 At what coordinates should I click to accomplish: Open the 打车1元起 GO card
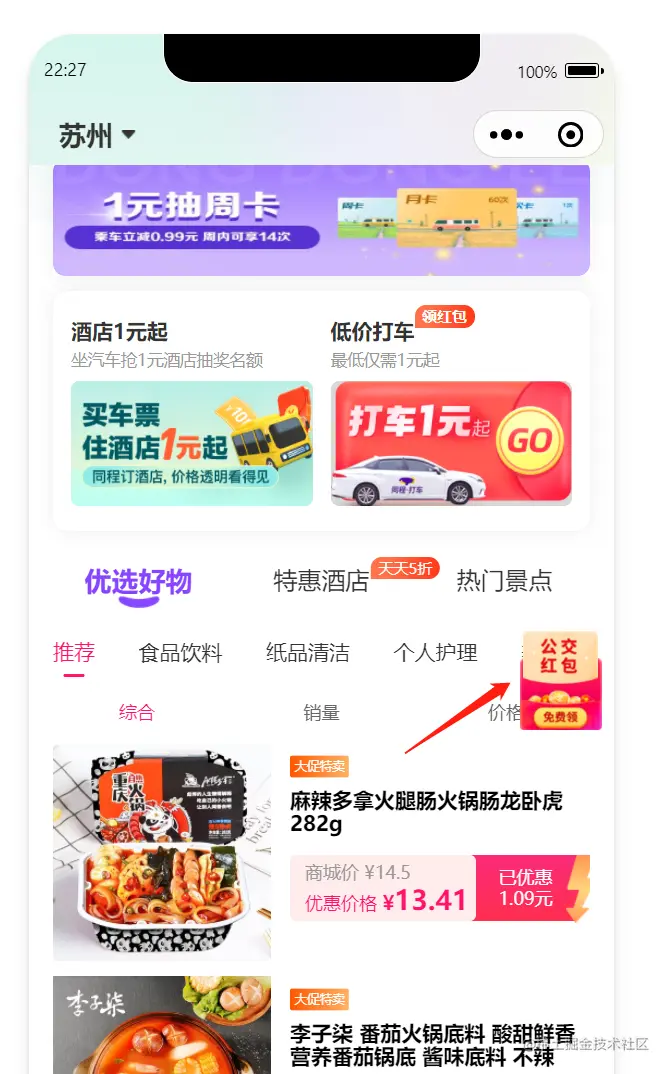pos(451,444)
